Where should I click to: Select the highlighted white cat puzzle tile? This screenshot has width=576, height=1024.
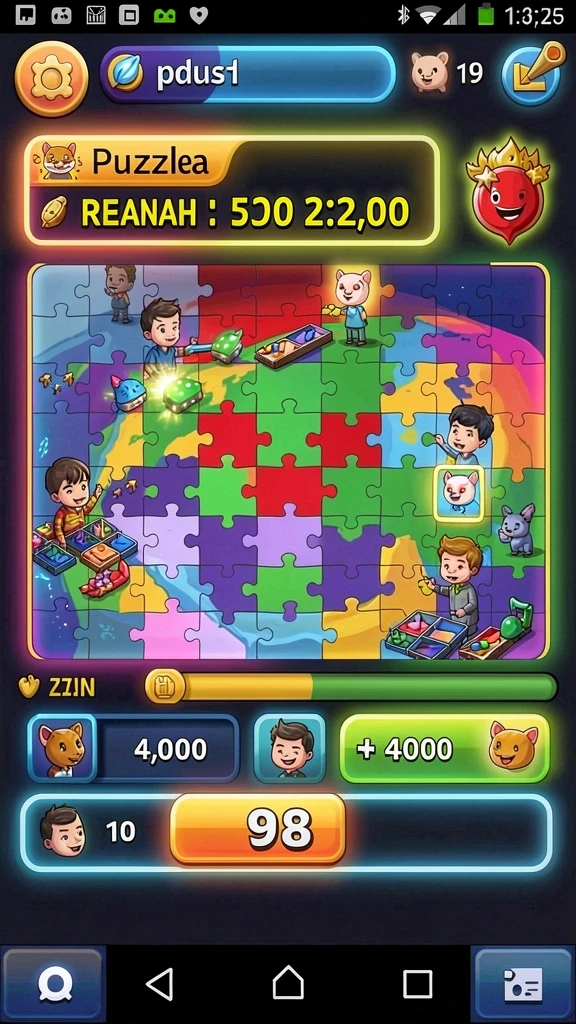458,493
